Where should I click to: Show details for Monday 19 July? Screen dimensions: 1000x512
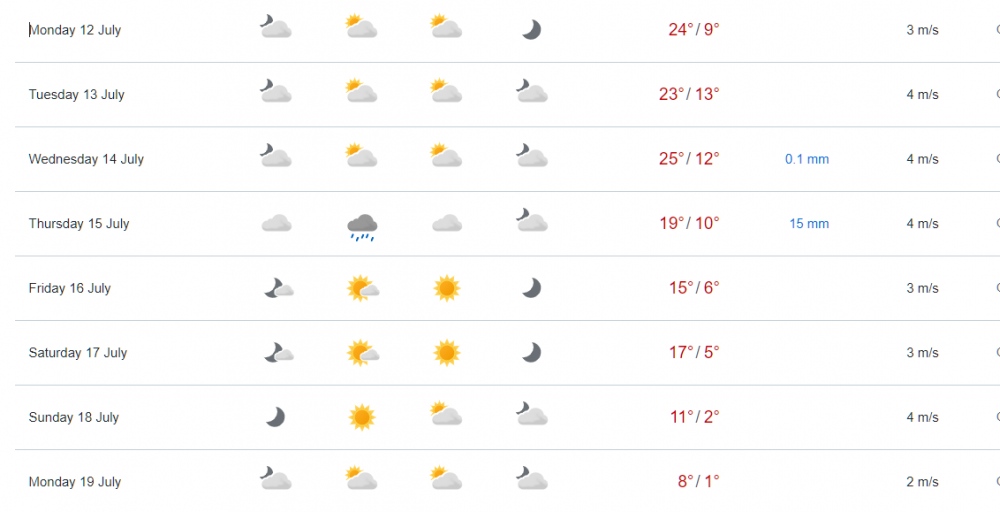tap(75, 482)
